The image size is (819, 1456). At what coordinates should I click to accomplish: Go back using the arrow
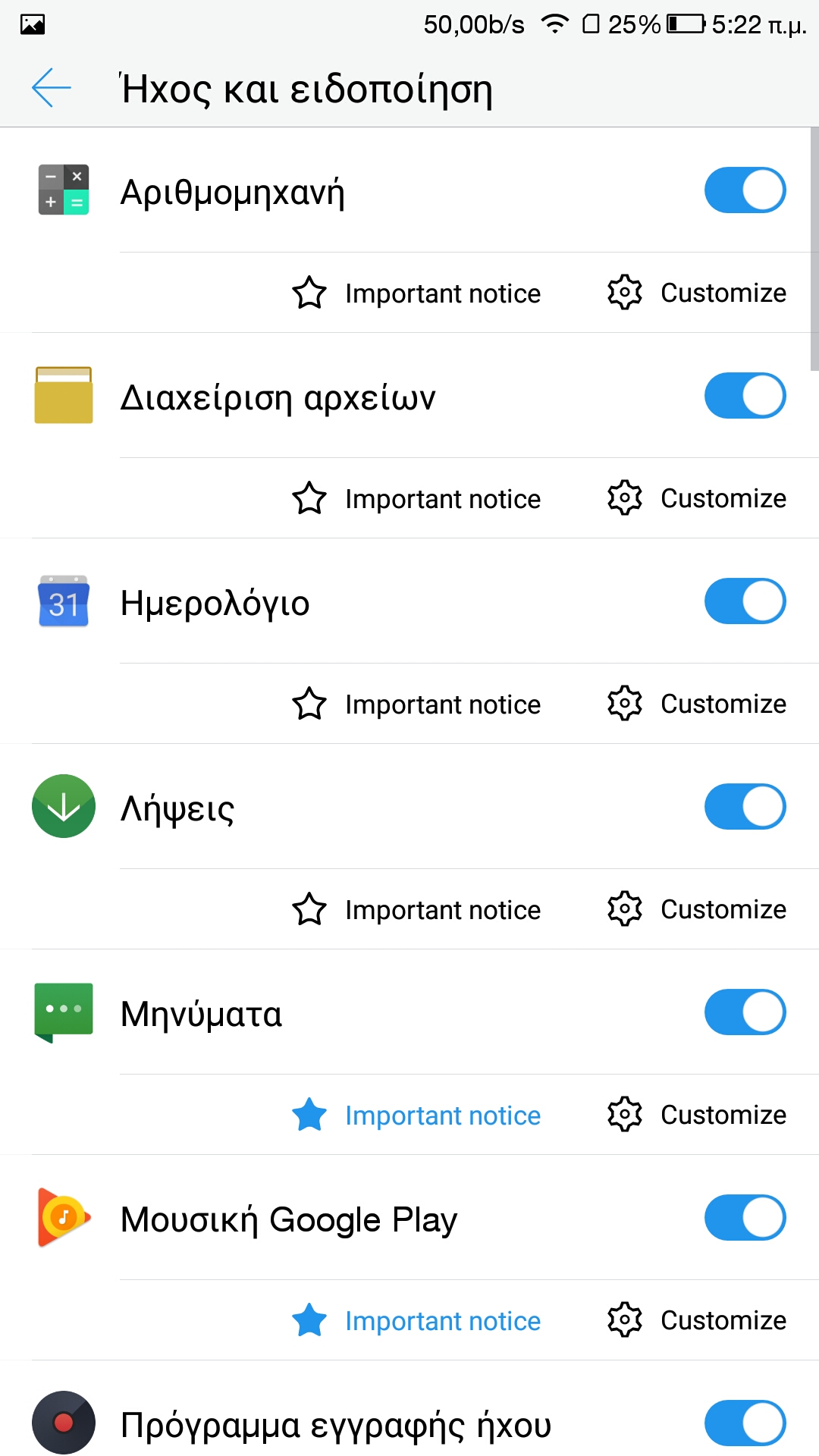tap(52, 88)
